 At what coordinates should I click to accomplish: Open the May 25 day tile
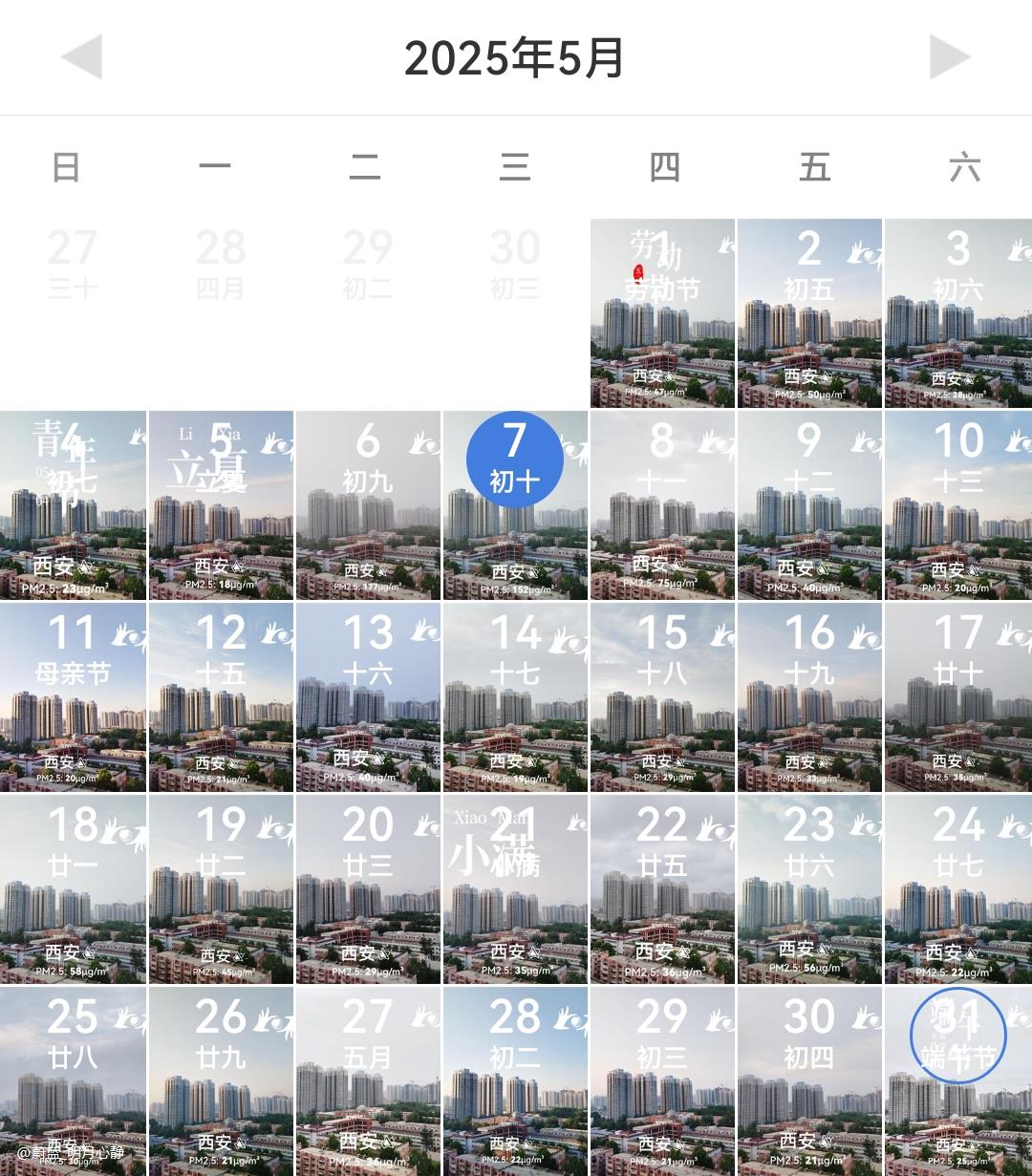[73, 1080]
